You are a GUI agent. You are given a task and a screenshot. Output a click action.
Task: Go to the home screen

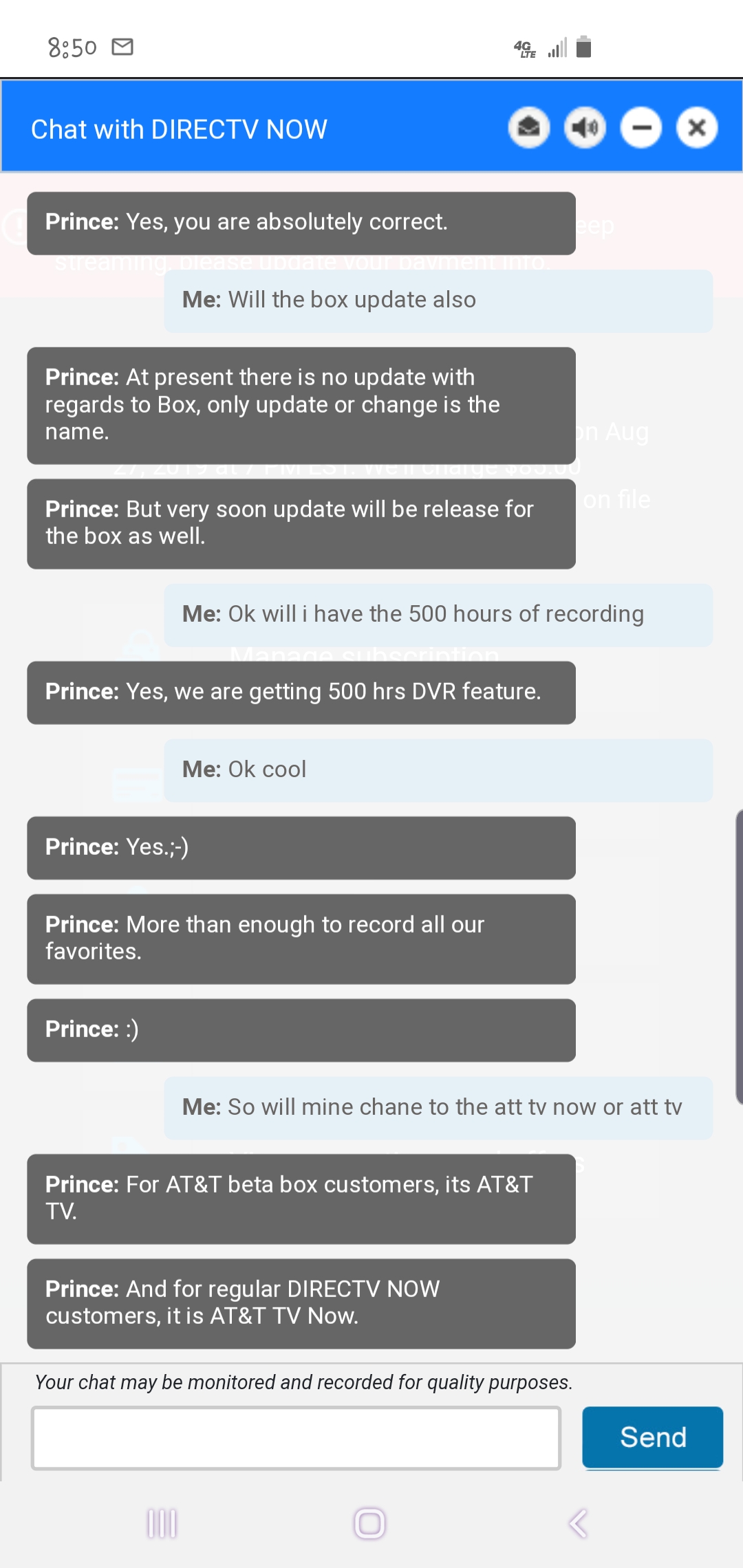click(x=369, y=1523)
